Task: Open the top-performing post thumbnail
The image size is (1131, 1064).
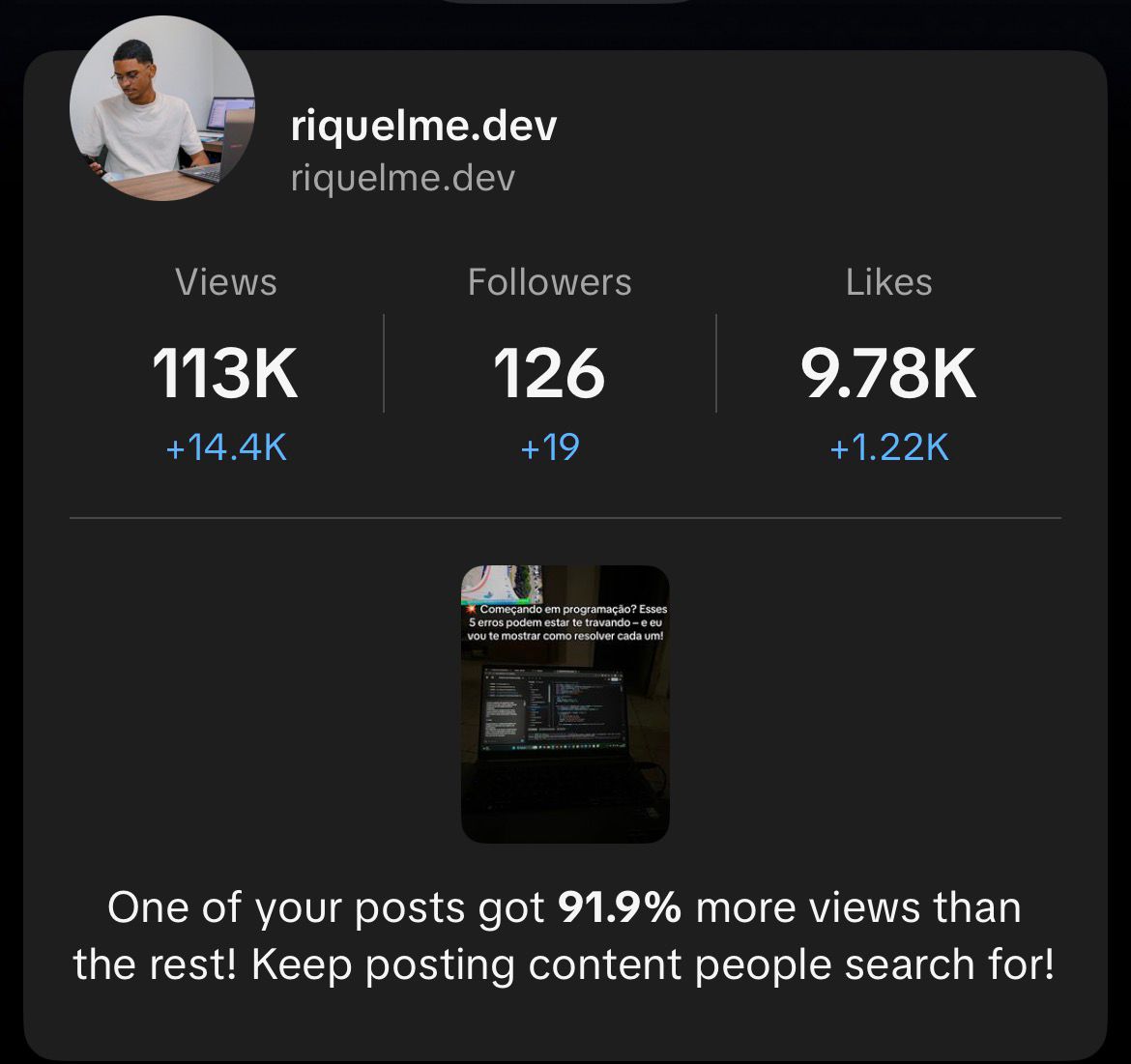Action: [x=565, y=704]
